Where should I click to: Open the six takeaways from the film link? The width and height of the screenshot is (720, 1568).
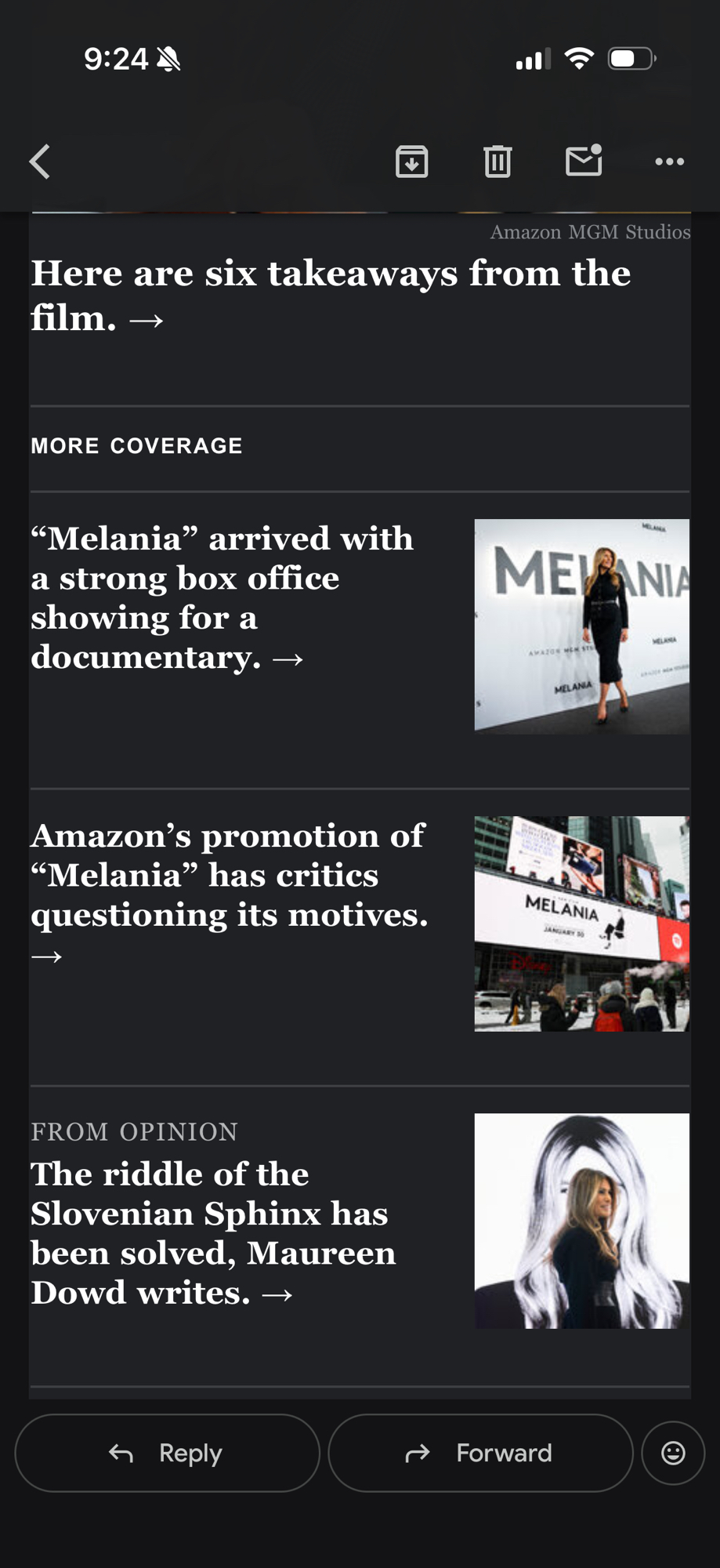click(329, 296)
